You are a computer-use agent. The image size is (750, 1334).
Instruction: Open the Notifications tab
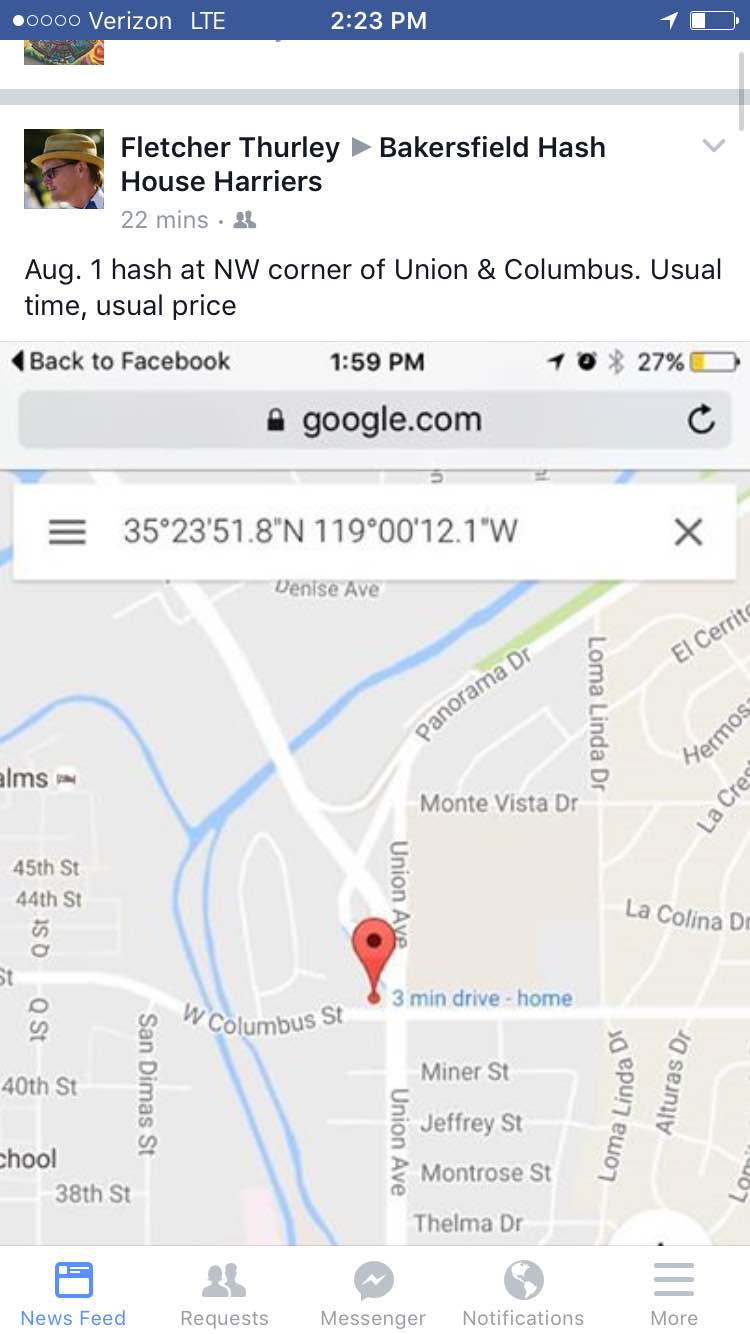523,1292
